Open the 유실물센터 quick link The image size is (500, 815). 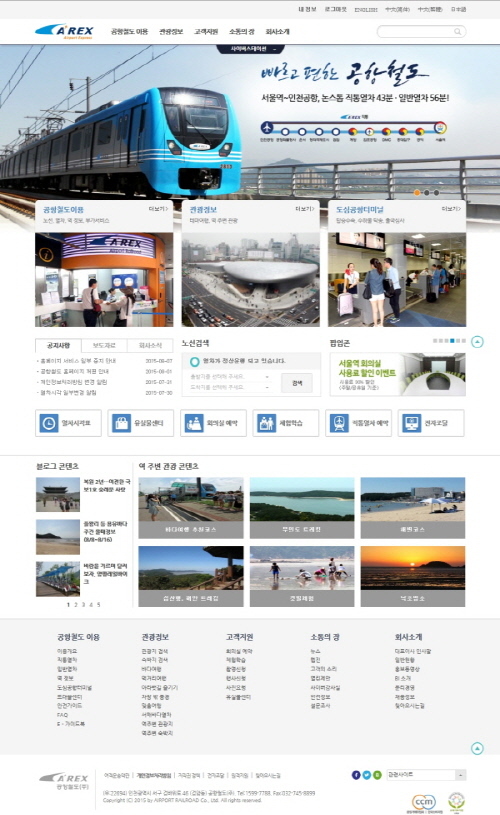tap(141, 423)
